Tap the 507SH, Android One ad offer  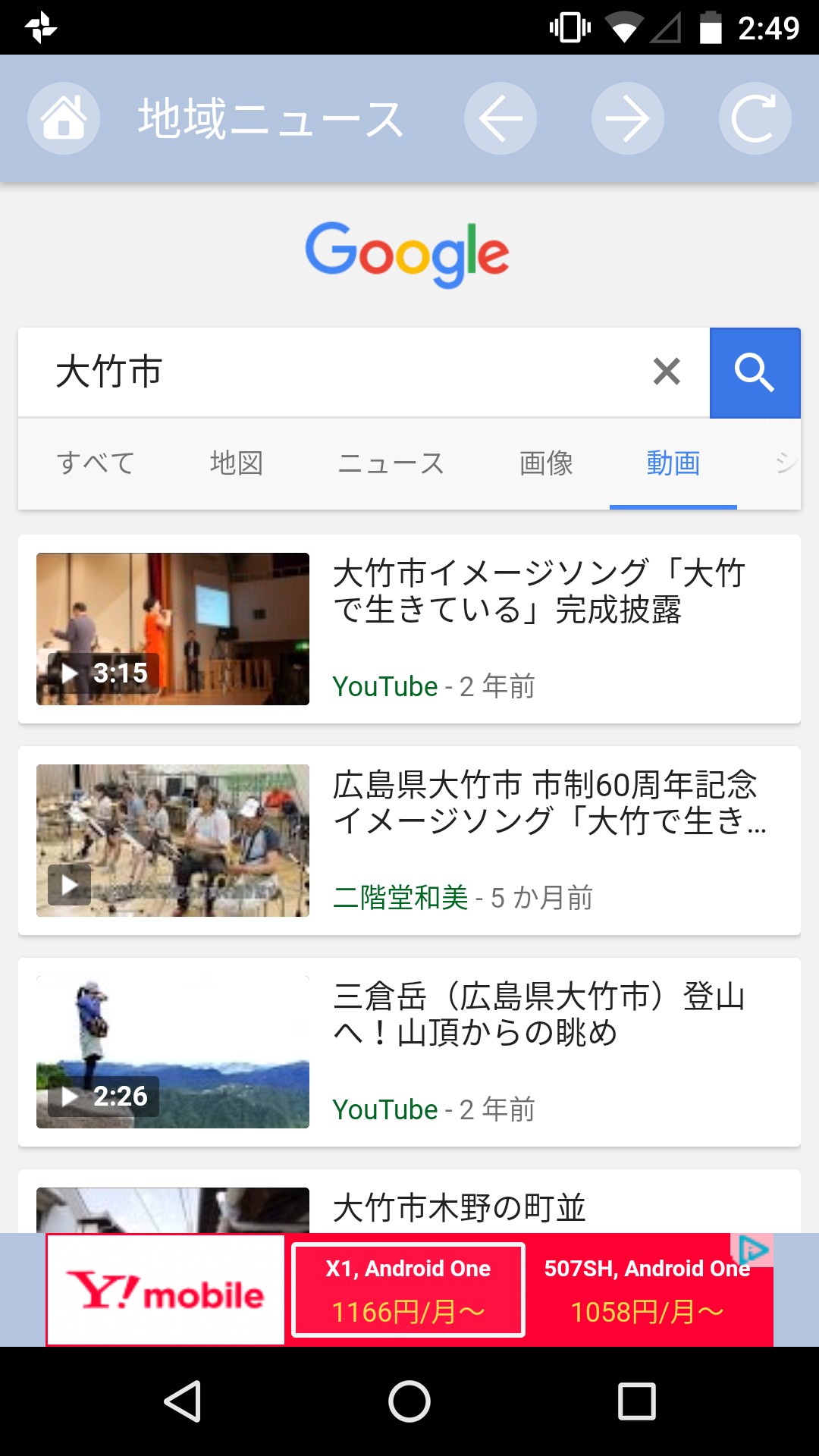coord(647,1289)
